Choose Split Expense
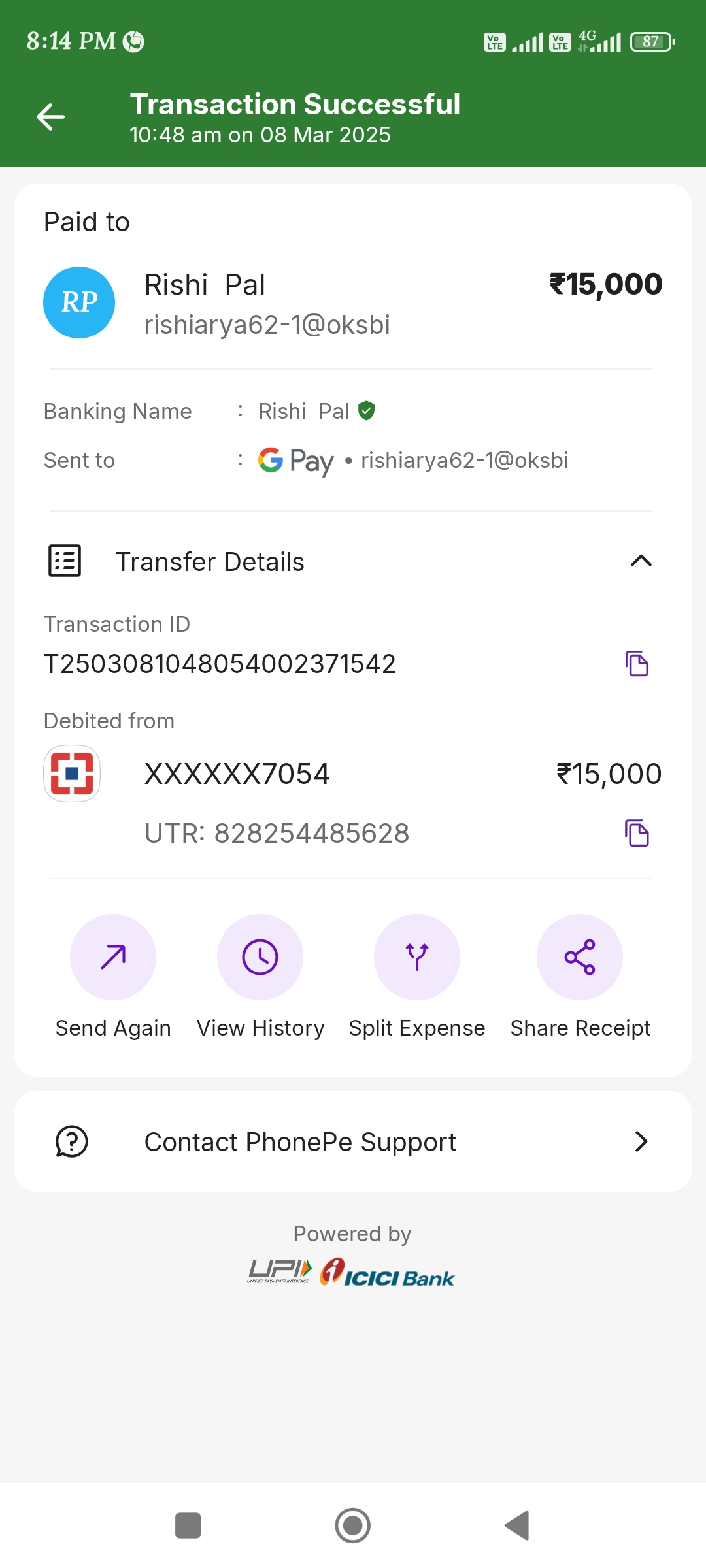The image size is (706, 1568). coord(417,957)
